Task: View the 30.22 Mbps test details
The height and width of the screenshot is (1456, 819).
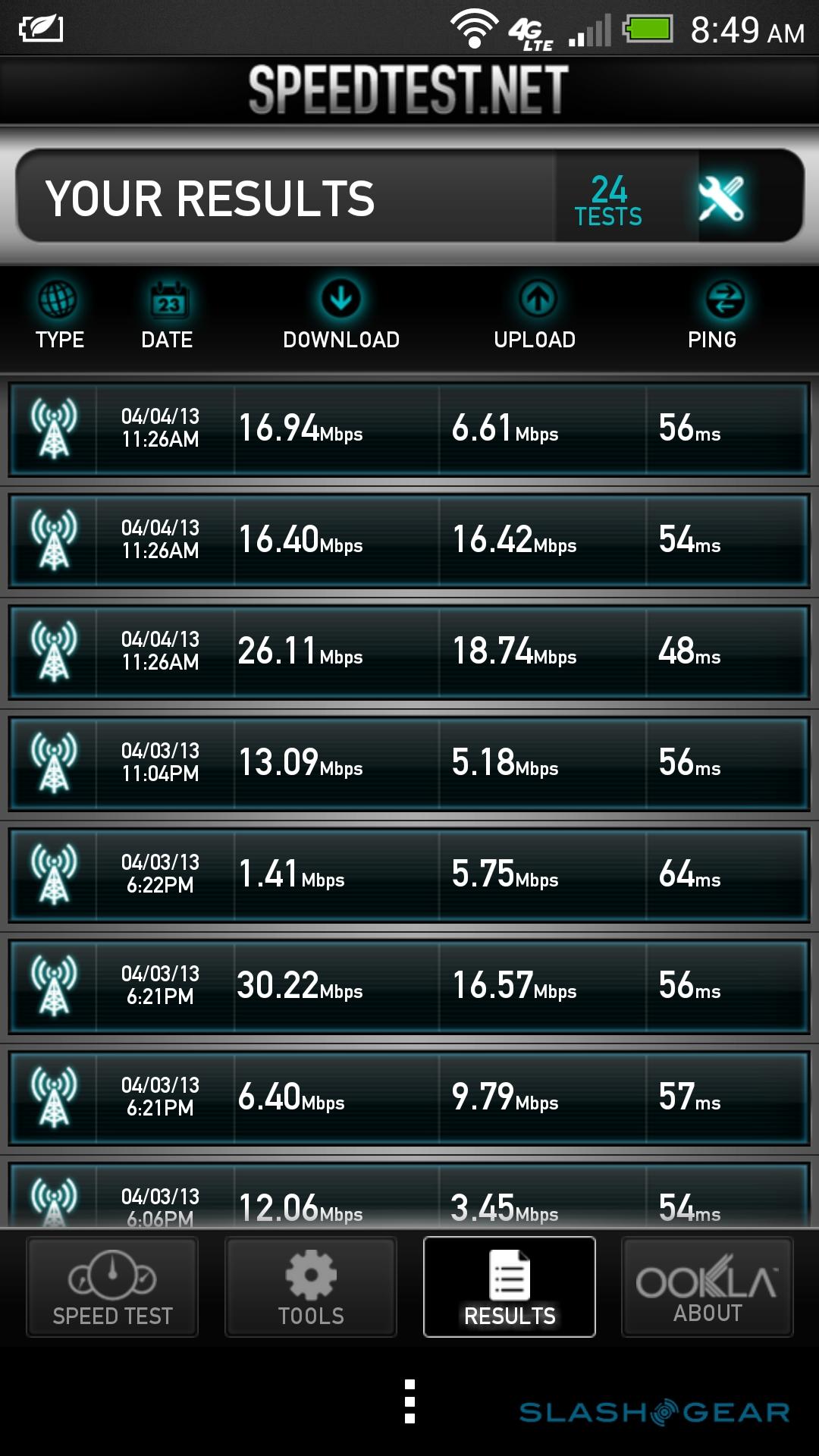Action: (x=409, y=987)
